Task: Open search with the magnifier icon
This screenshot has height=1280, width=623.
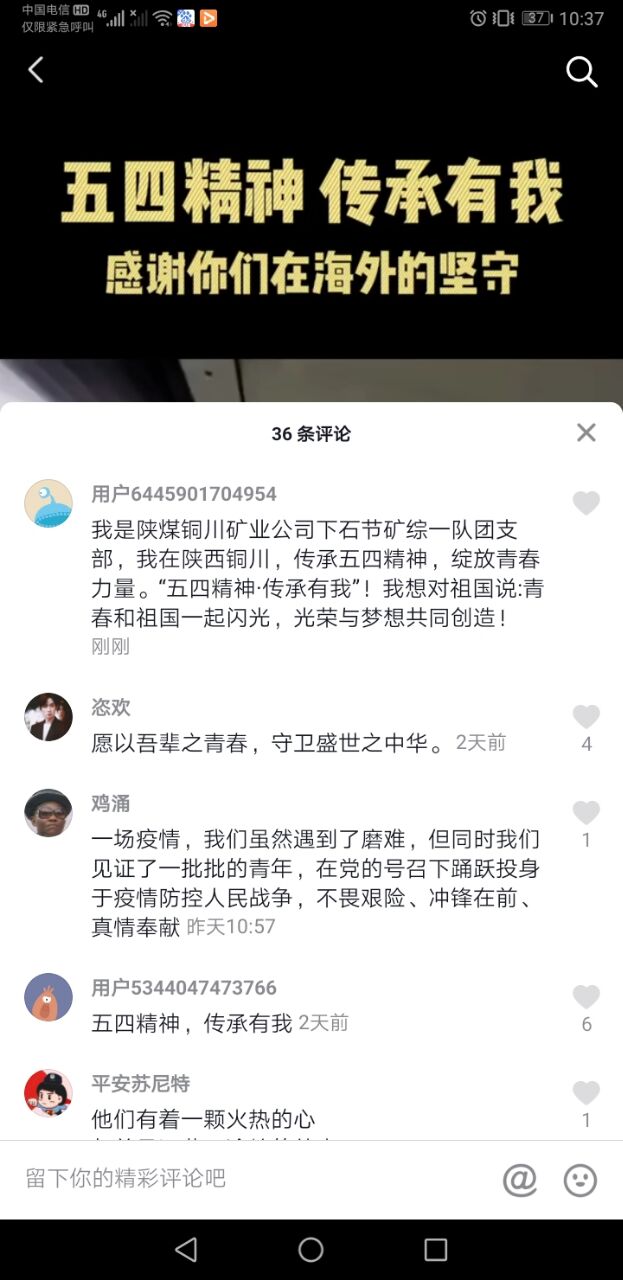Action: tap(581, 71)
